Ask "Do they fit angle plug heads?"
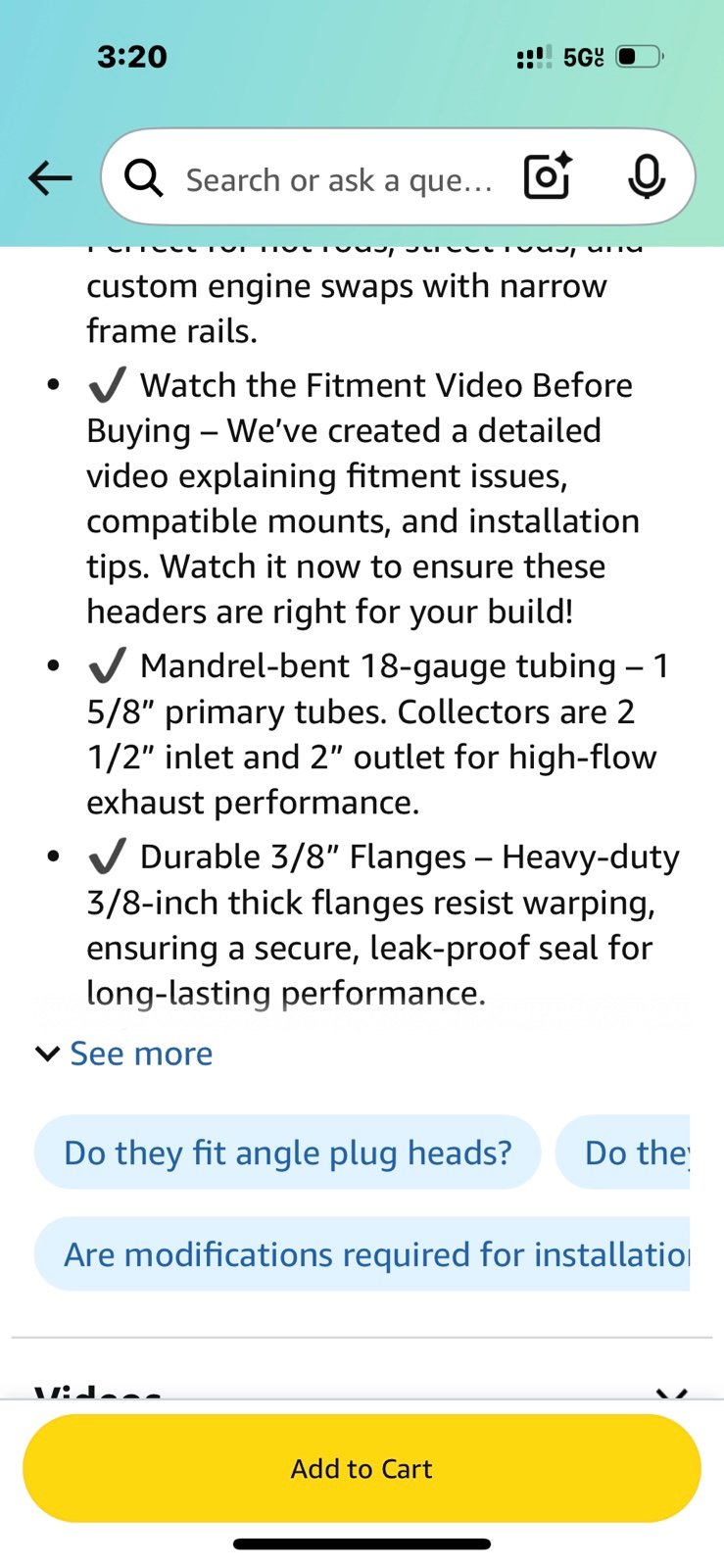 coord(287,1151)
